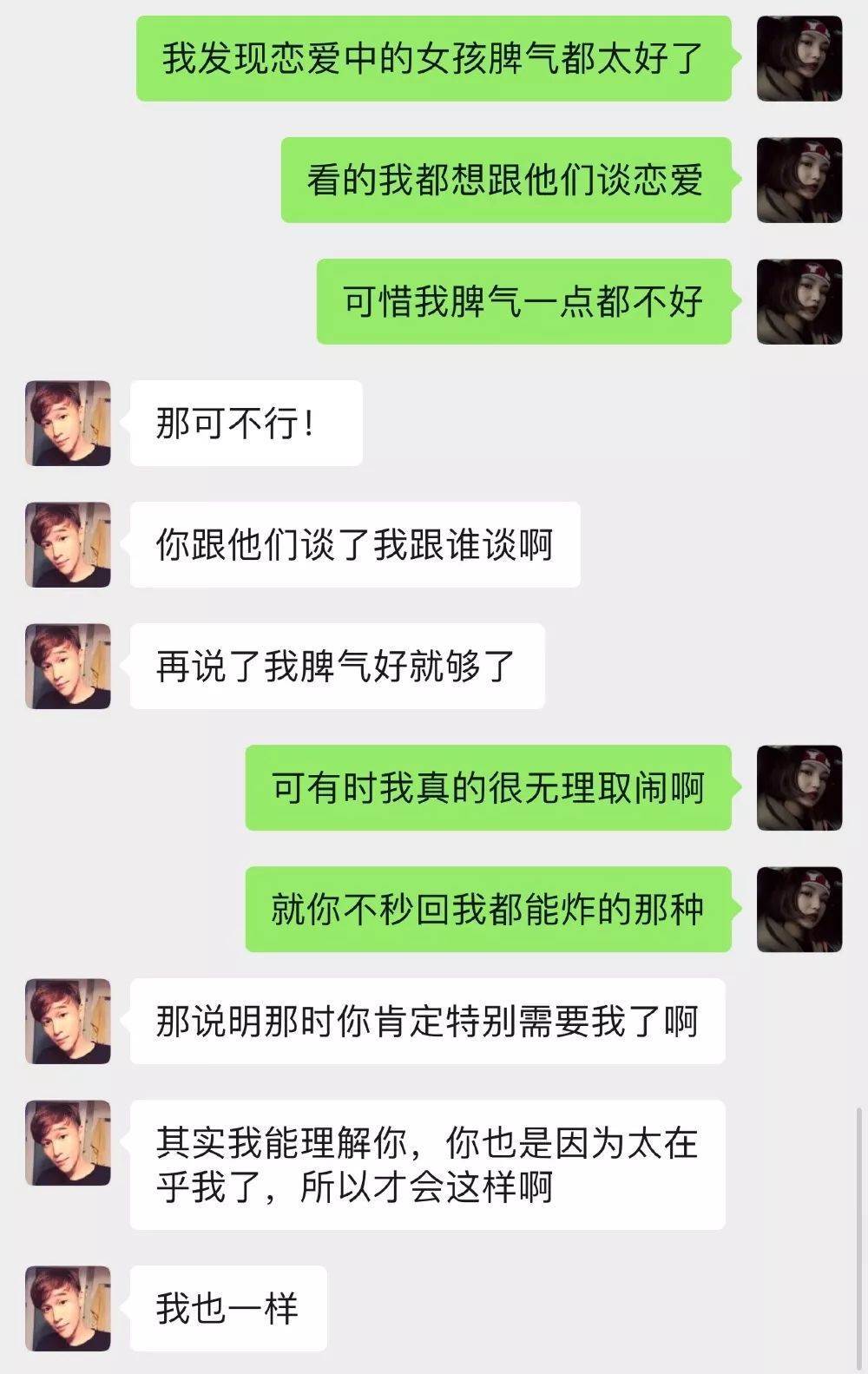Tap avatar next to 就你不秒回我都能炸的那种
This screenshot has width=868, height=1374.
[x=799, y=909]
